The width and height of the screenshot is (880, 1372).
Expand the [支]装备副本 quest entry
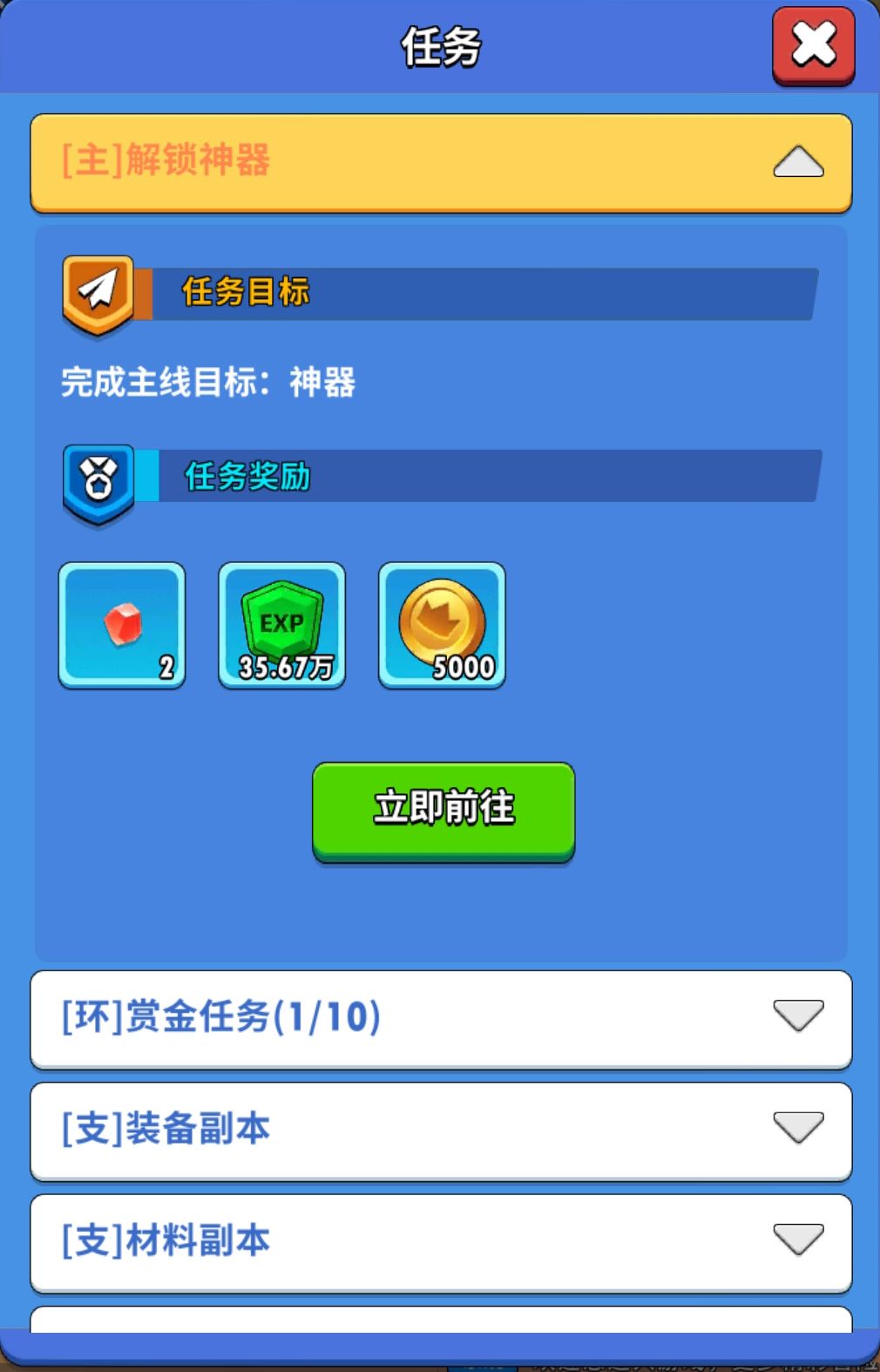(x=797, y=1131)
